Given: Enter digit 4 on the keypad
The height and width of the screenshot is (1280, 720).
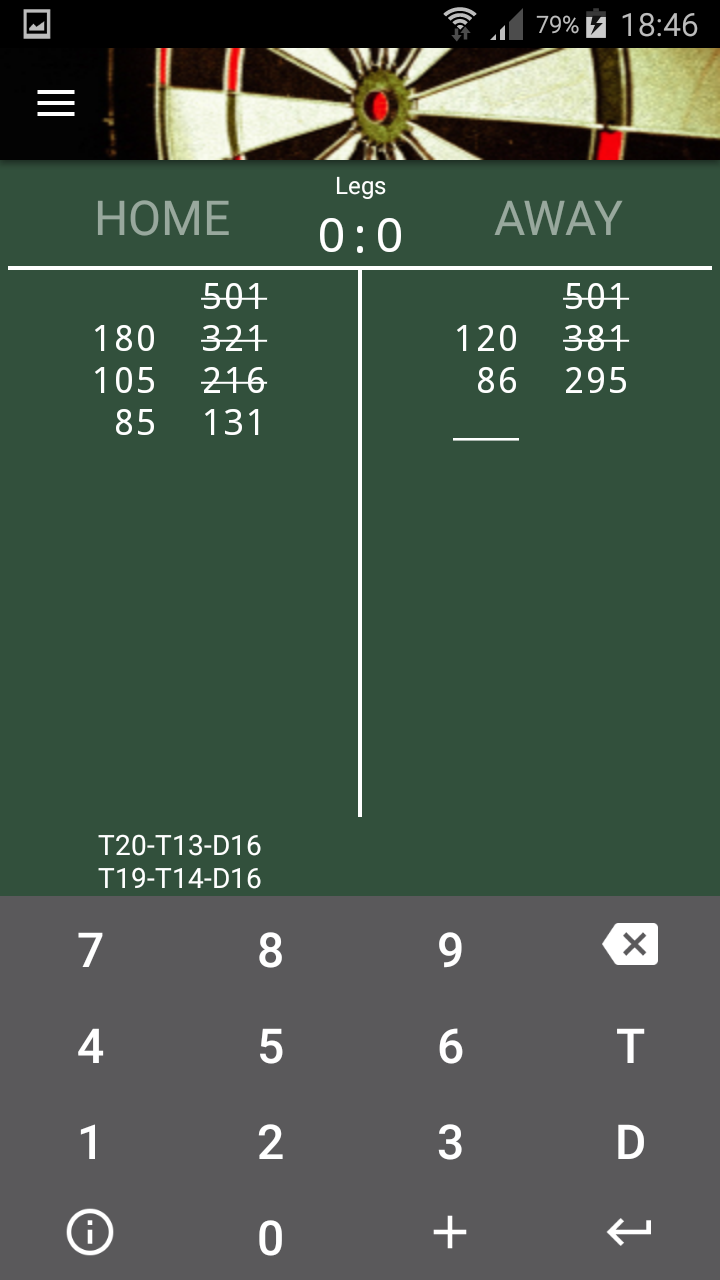Looking at the screenshot, I should click(90, 1046).
